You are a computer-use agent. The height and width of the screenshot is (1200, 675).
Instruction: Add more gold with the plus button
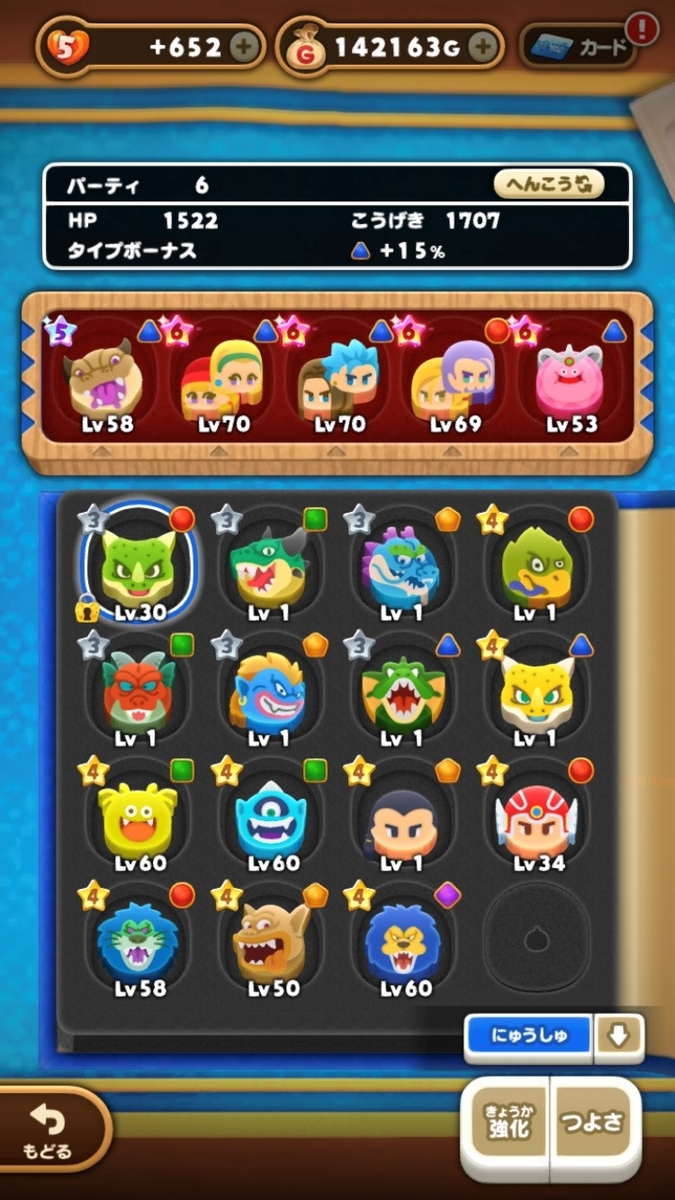[x=483, y=47]
